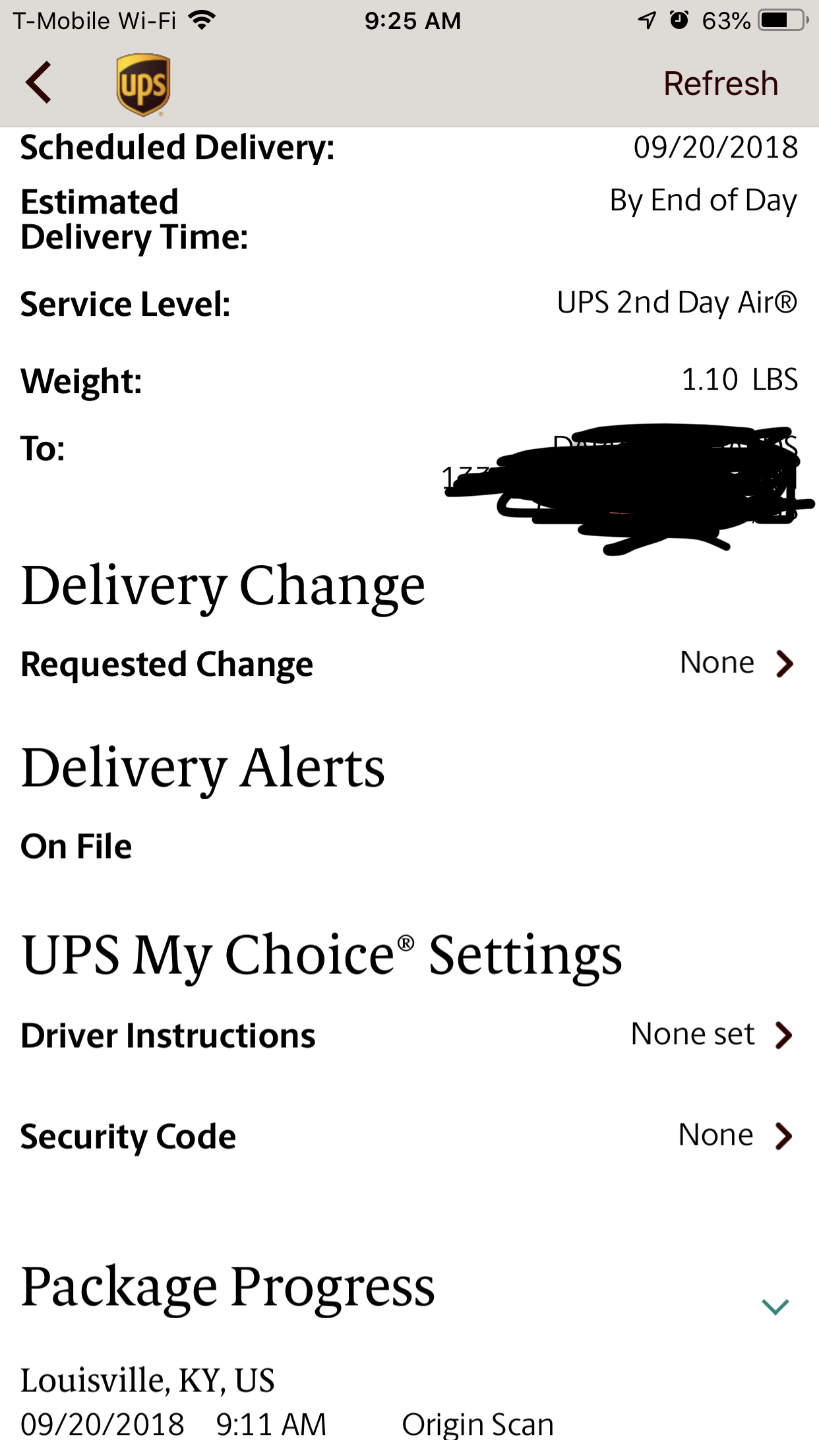The image size is (819, 1456).
Task: Open the Requested Change row
Action: [x=409, y=663]
